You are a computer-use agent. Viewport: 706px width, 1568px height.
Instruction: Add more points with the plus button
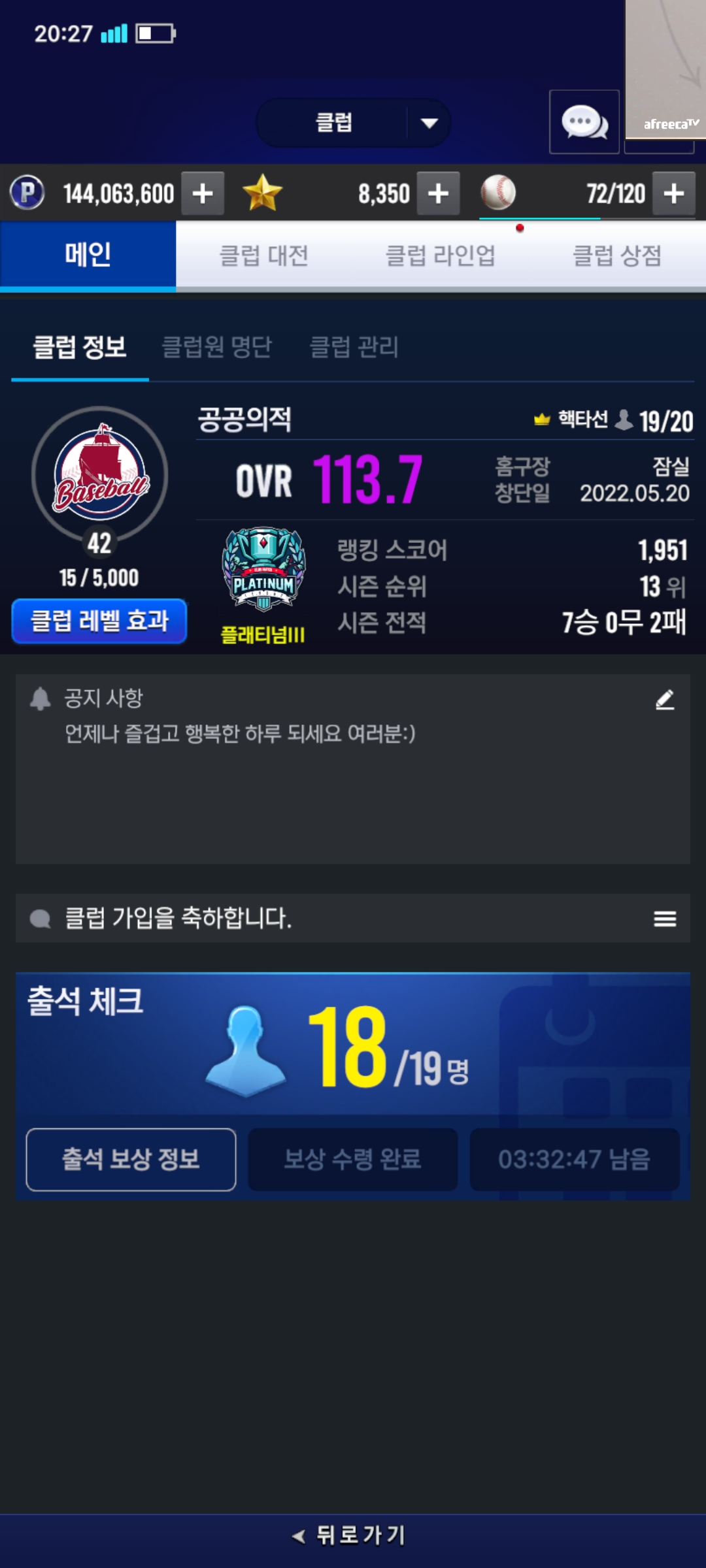pyautogui.click(x=203, y=193)
